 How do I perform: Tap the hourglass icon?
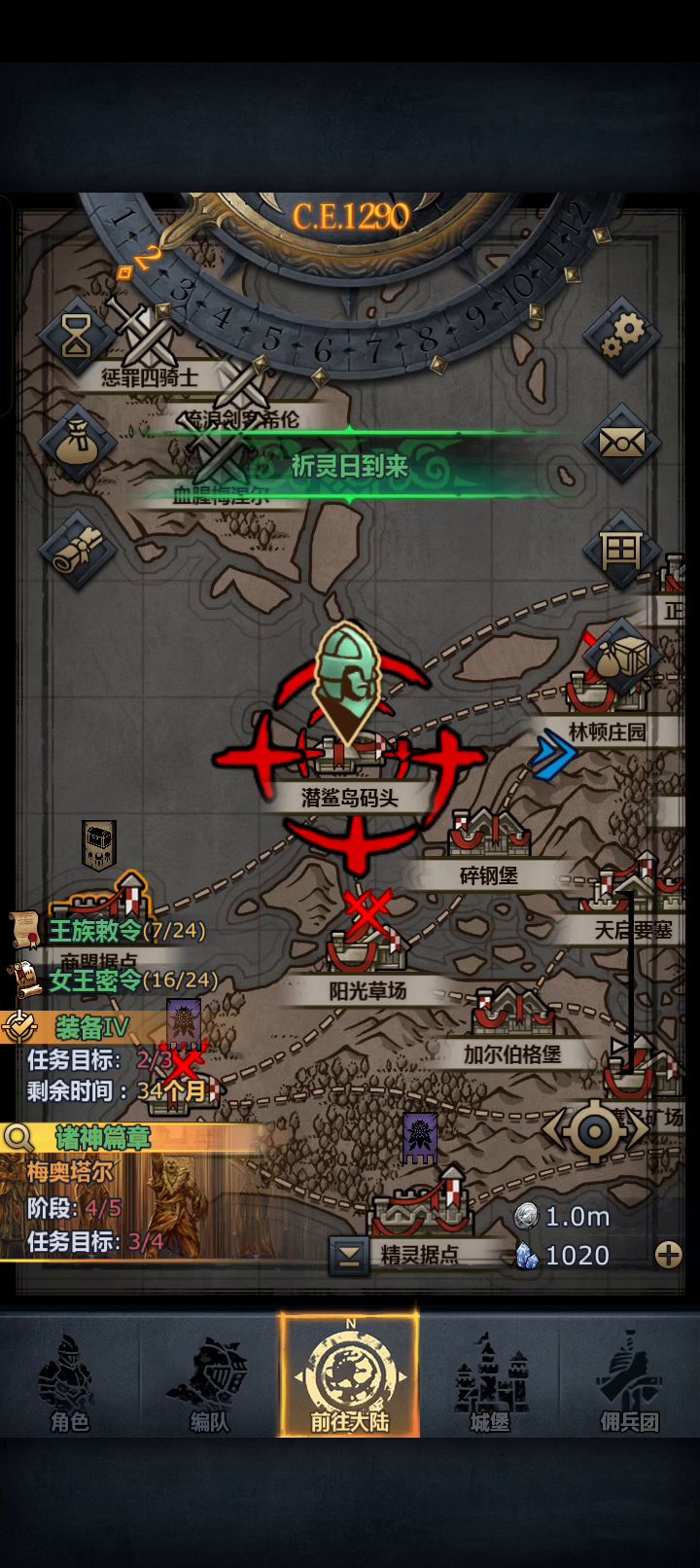77,336
